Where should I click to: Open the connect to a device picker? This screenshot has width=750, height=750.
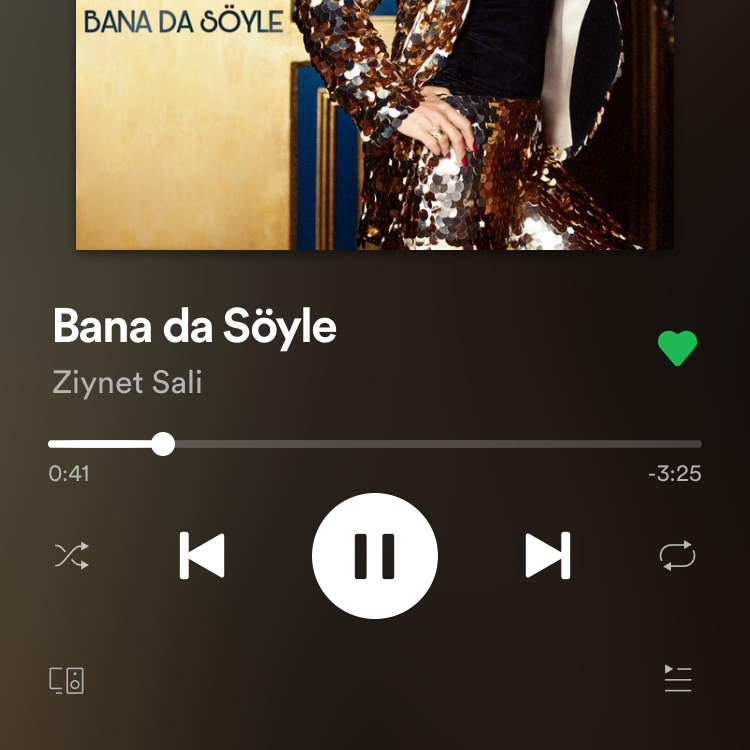67,680
